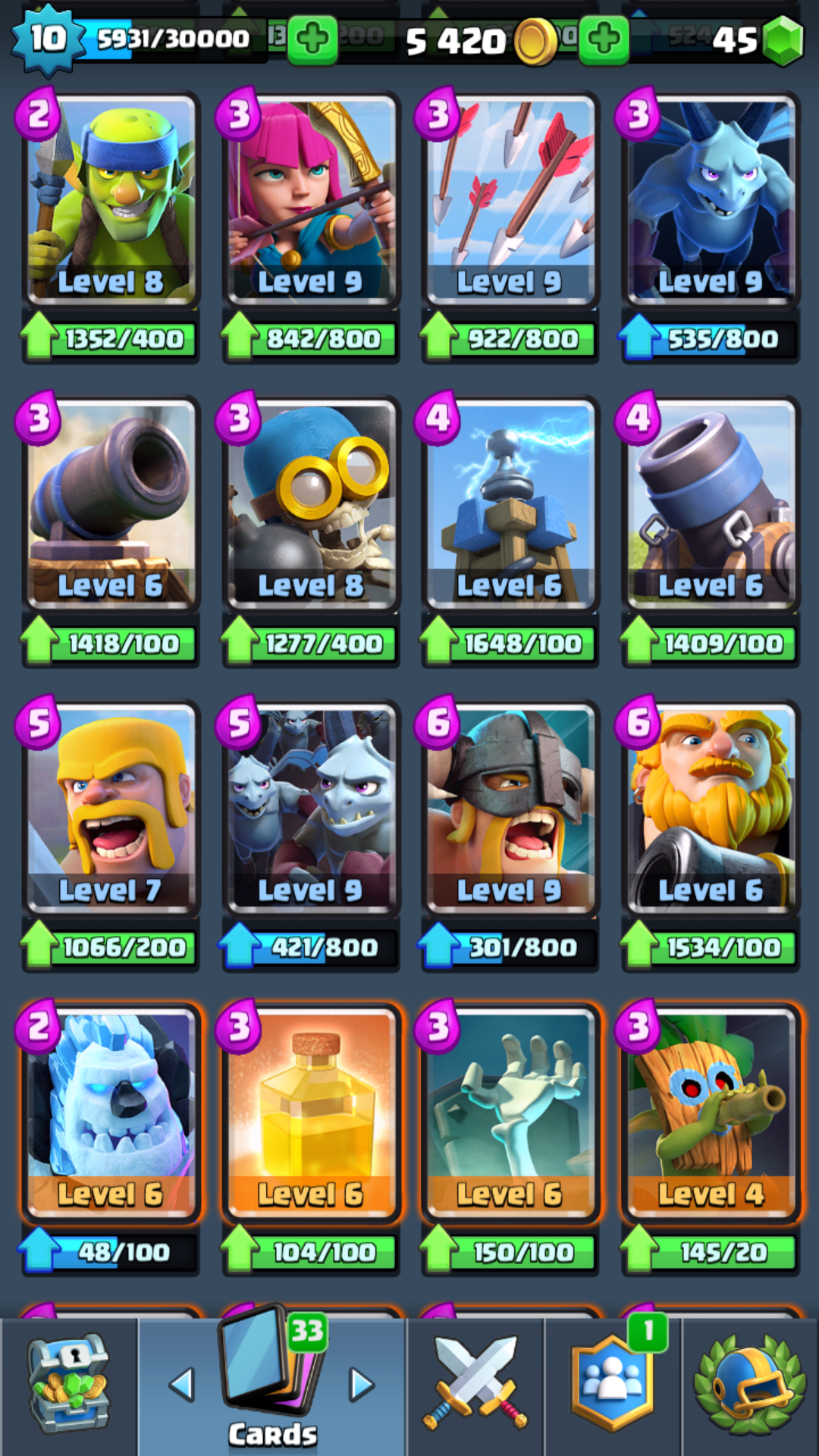Go to the Battle crossed swords tab
Image resolution: width=819 pixels, height=1456 pixels.
(x=475, y=1384)
